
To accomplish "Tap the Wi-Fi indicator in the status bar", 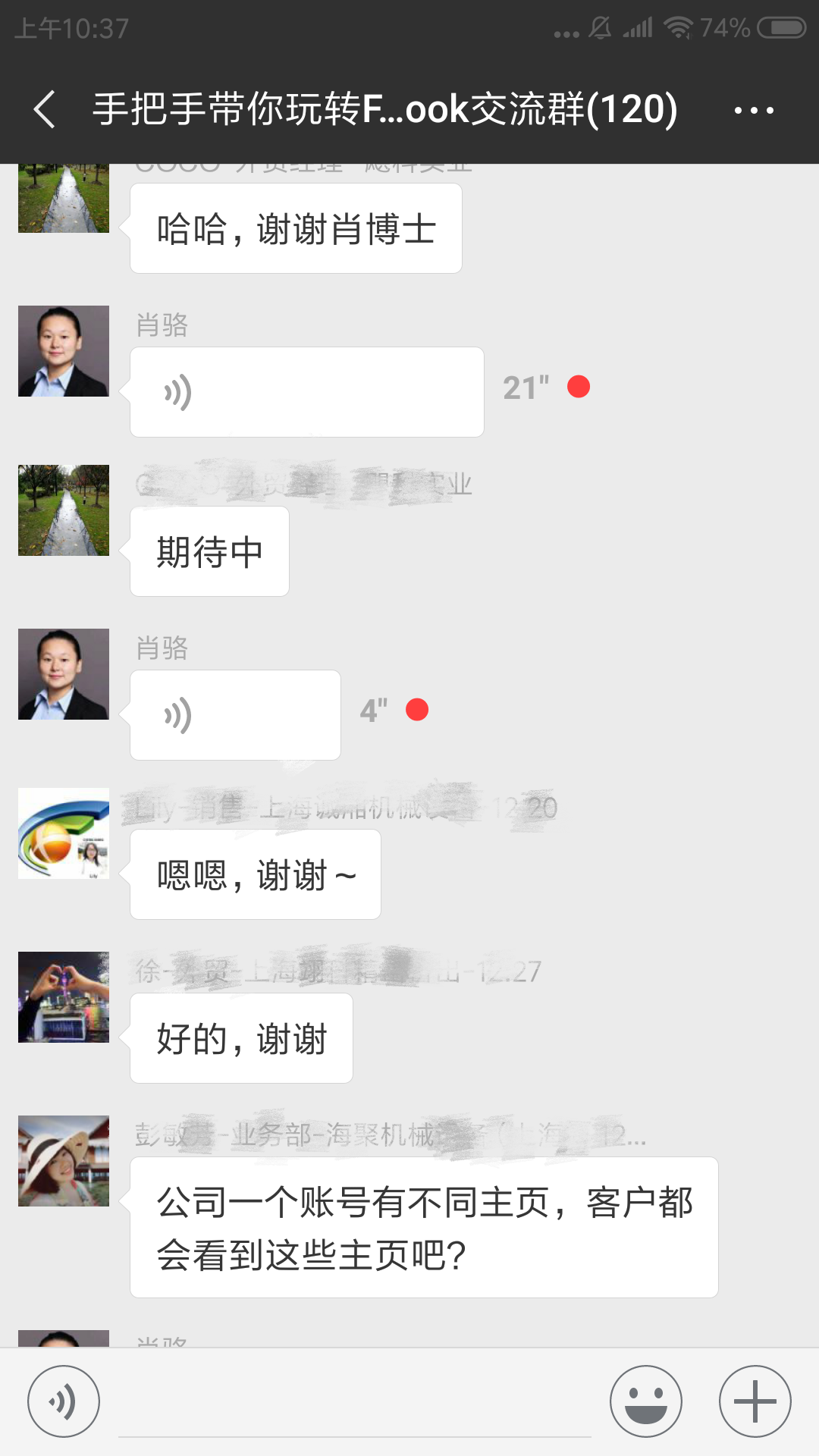I will (680, 27).
